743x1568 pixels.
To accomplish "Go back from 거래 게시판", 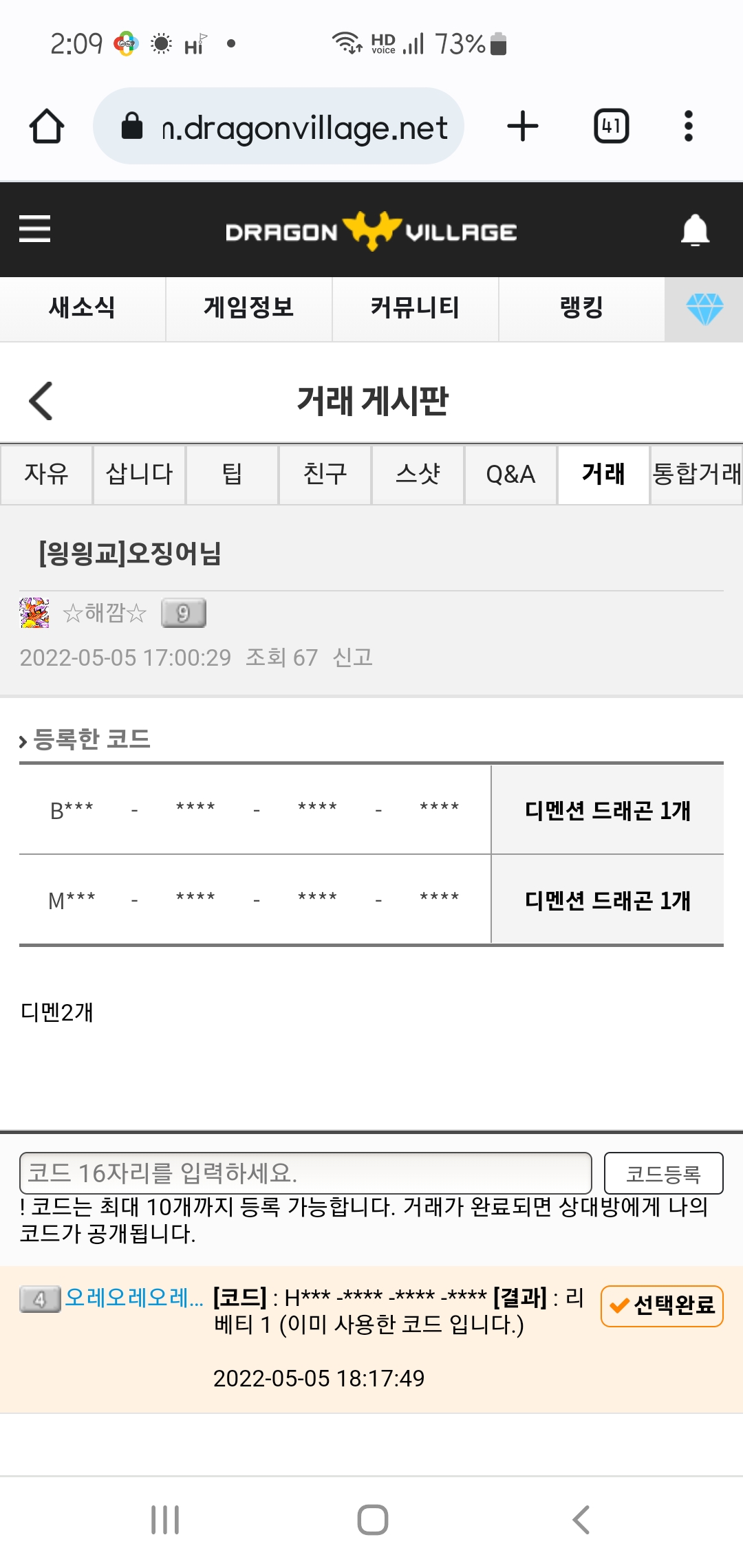I will pyautogui.click(x=41, y=401).
